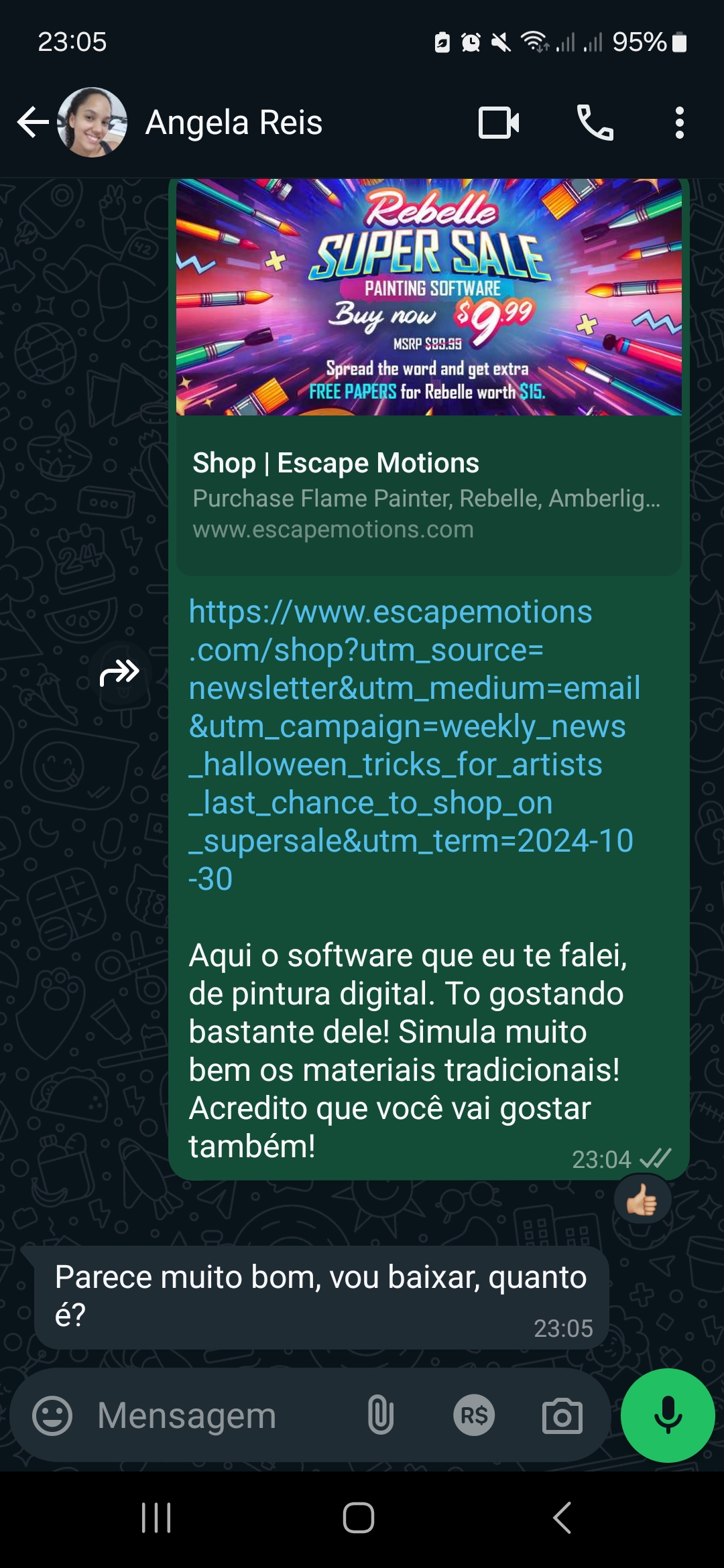Viewport: 724px width, 1568px height.
Task: Open the more options menu
Action: tap(679, 123)
